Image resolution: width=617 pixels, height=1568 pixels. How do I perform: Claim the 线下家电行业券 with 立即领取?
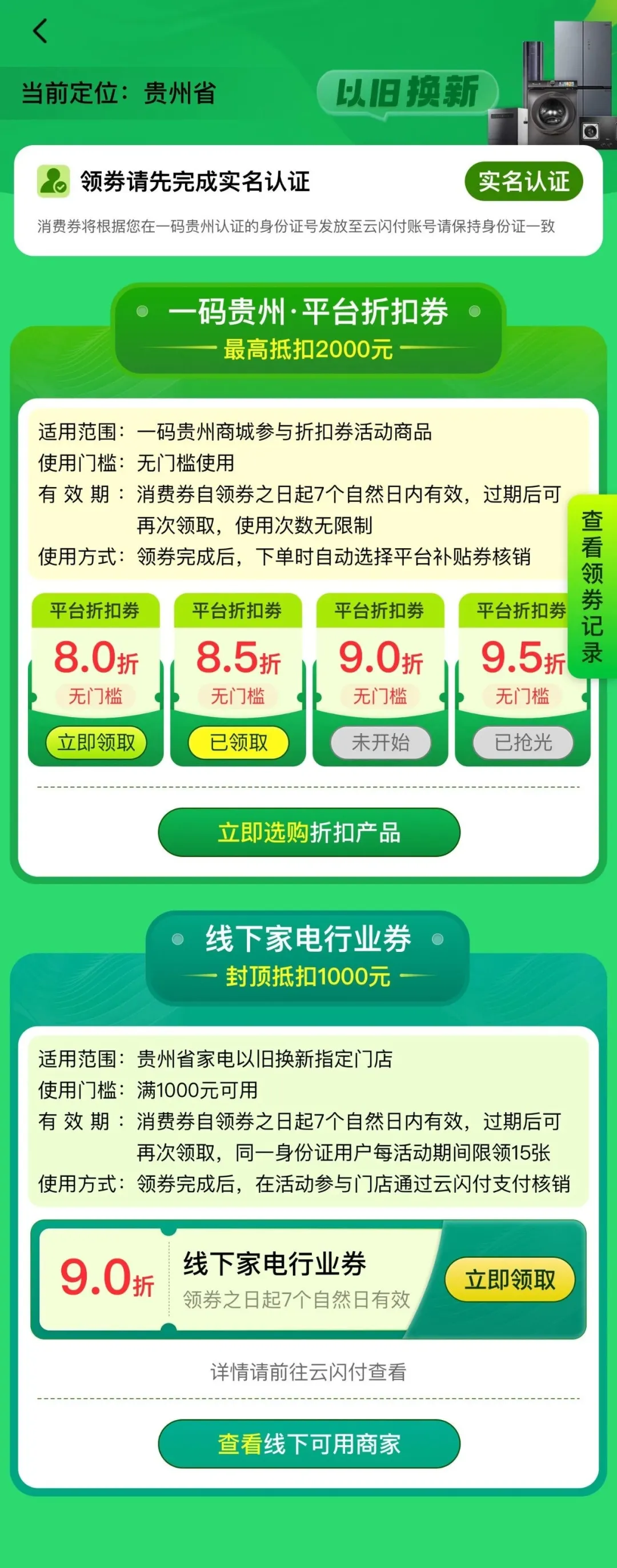click(x=510, y=1279)
